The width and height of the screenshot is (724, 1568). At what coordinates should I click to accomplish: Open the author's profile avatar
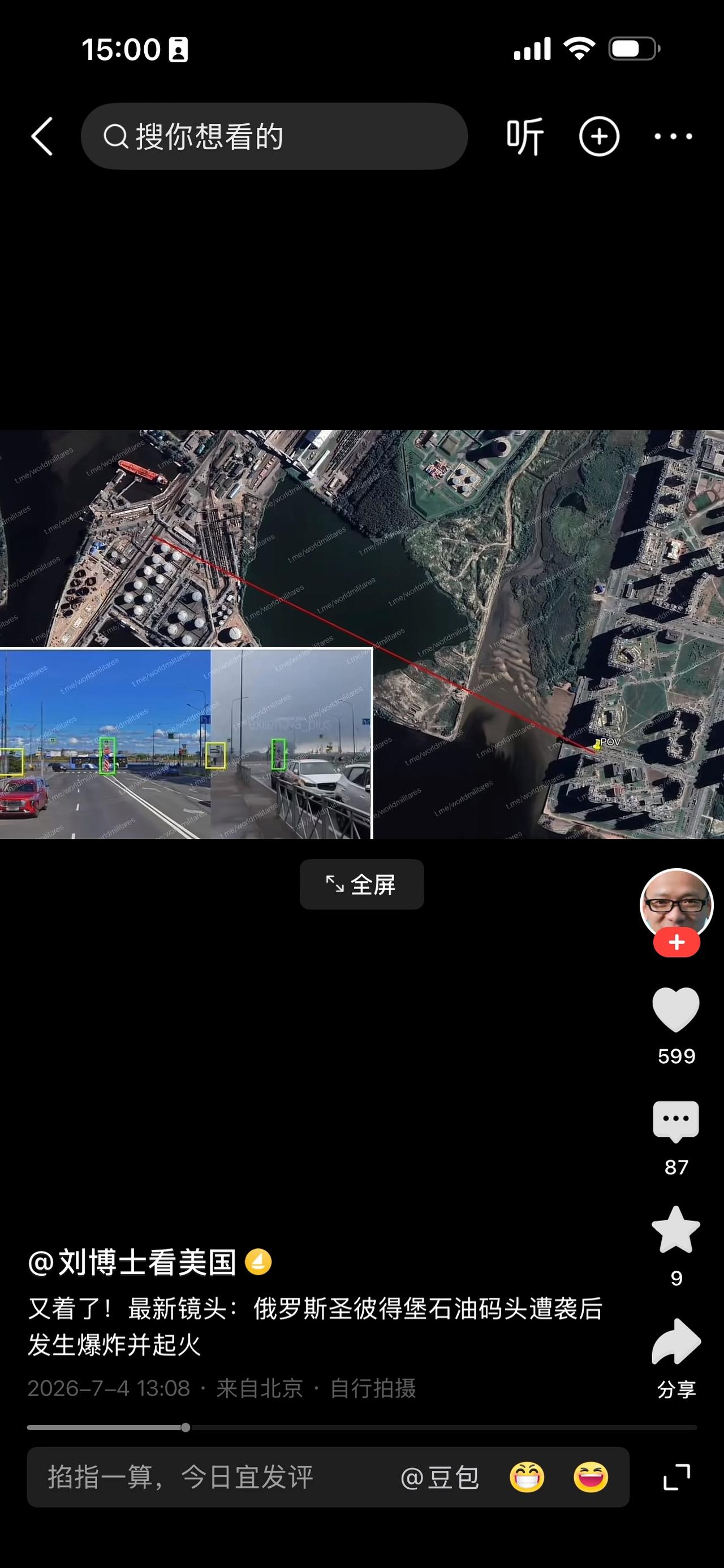tap(676, 905)
